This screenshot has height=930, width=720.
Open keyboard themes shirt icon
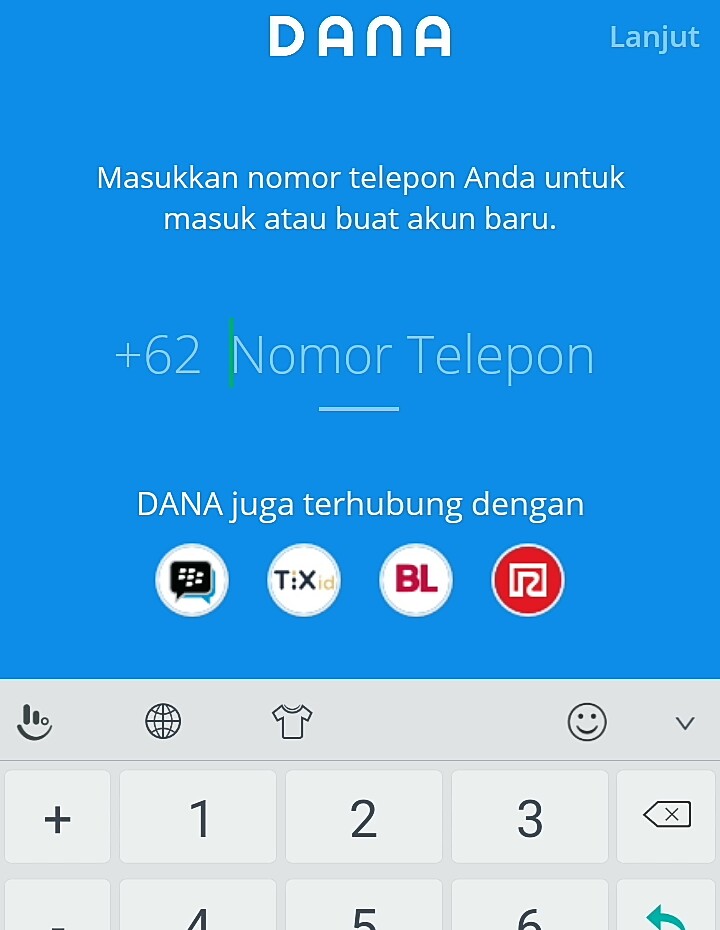point(292,720)
